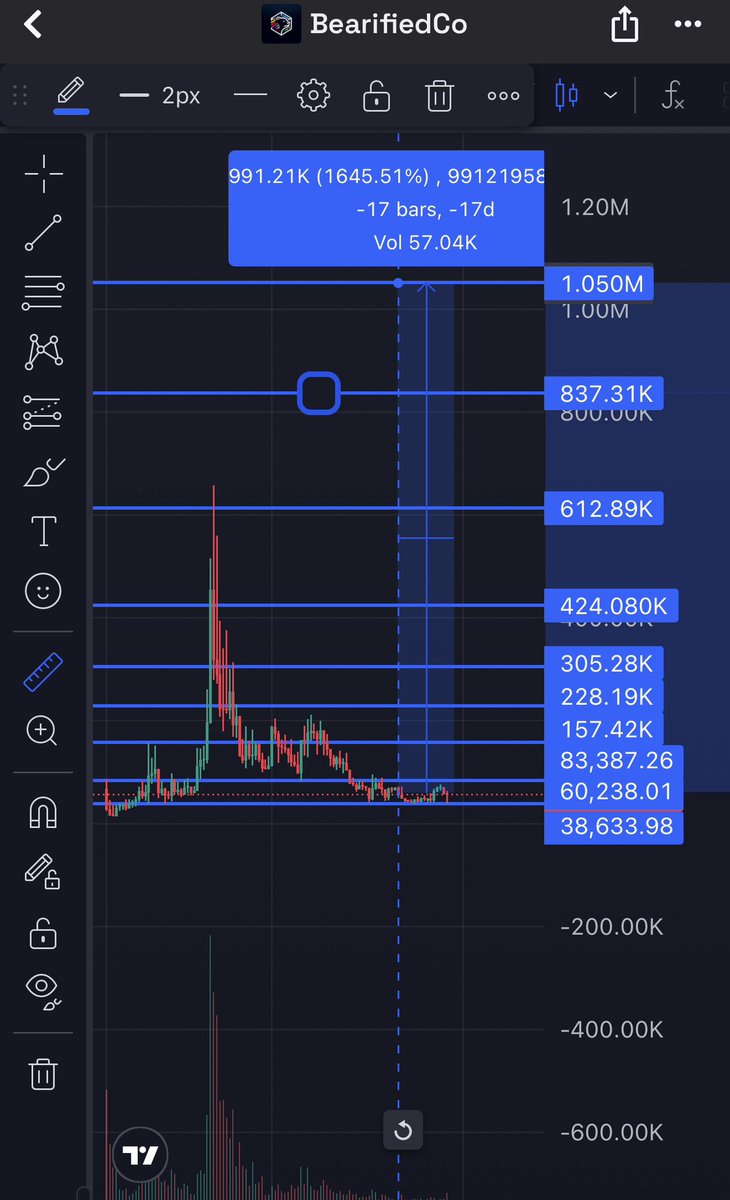730x1200 pixels.
Task: Lock the selected drawing in toolbar
Action: 376,96
